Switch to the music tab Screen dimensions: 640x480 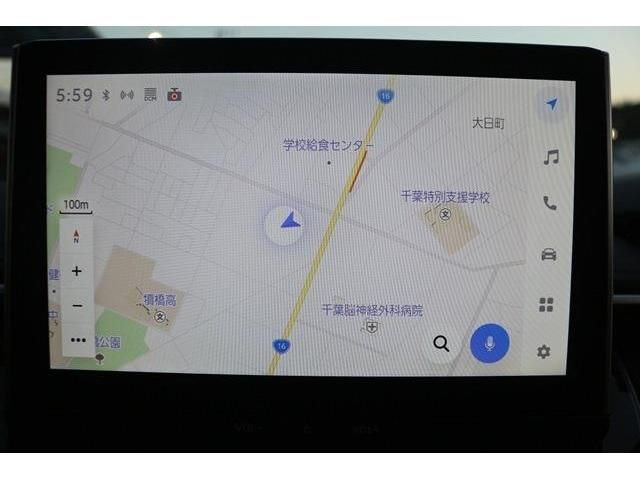pos(550,157)
